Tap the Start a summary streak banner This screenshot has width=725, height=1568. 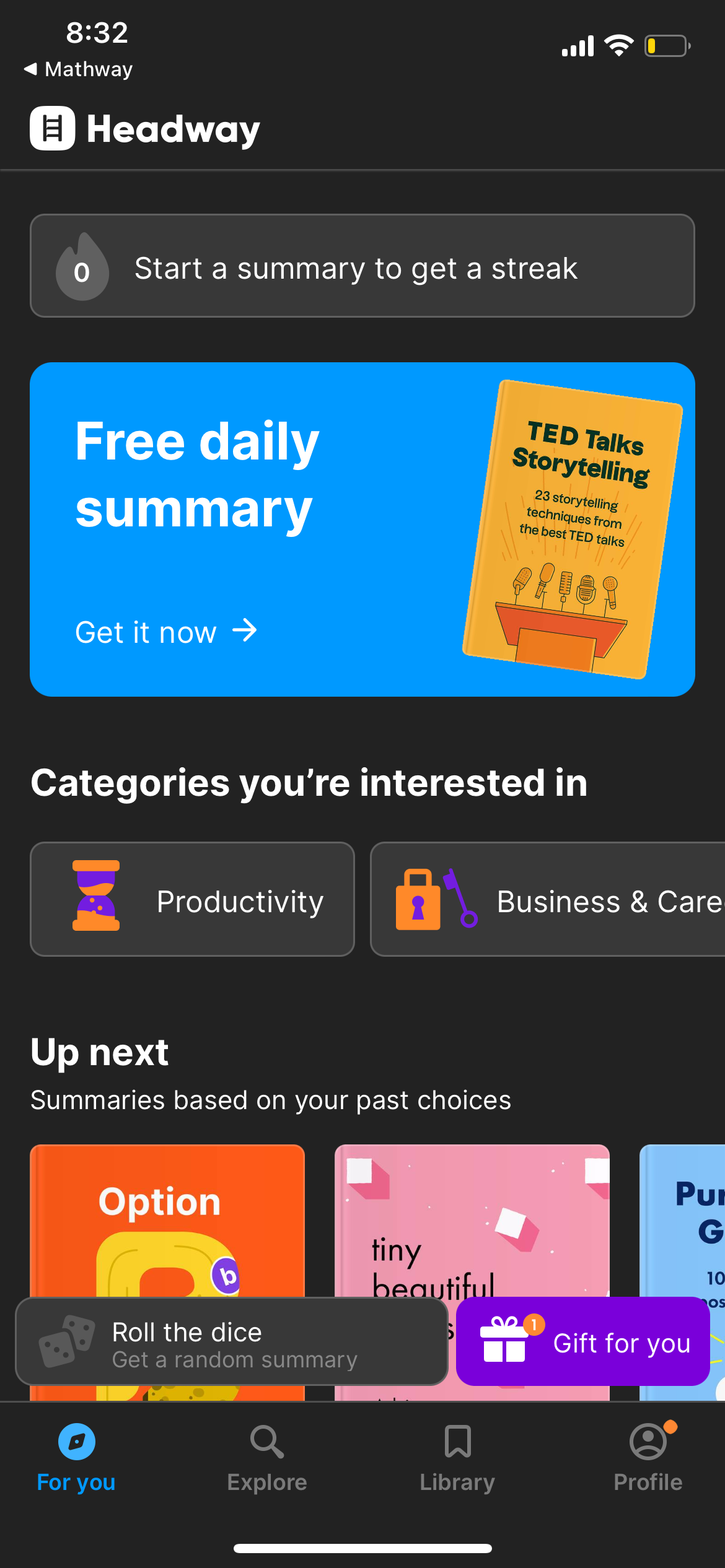click(362, 266)
